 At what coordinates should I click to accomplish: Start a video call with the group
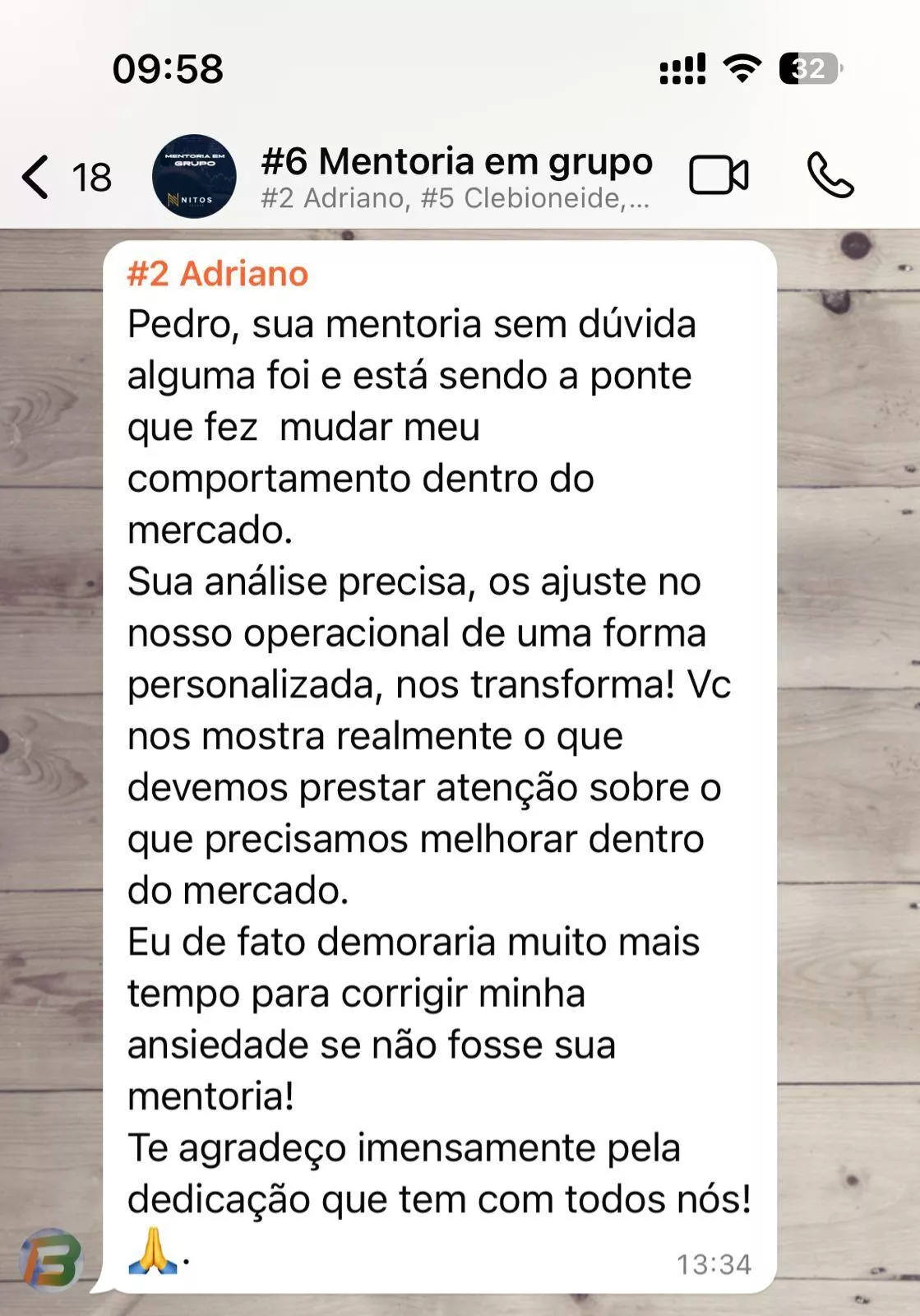pyautogui.click(x=718, y=175)
